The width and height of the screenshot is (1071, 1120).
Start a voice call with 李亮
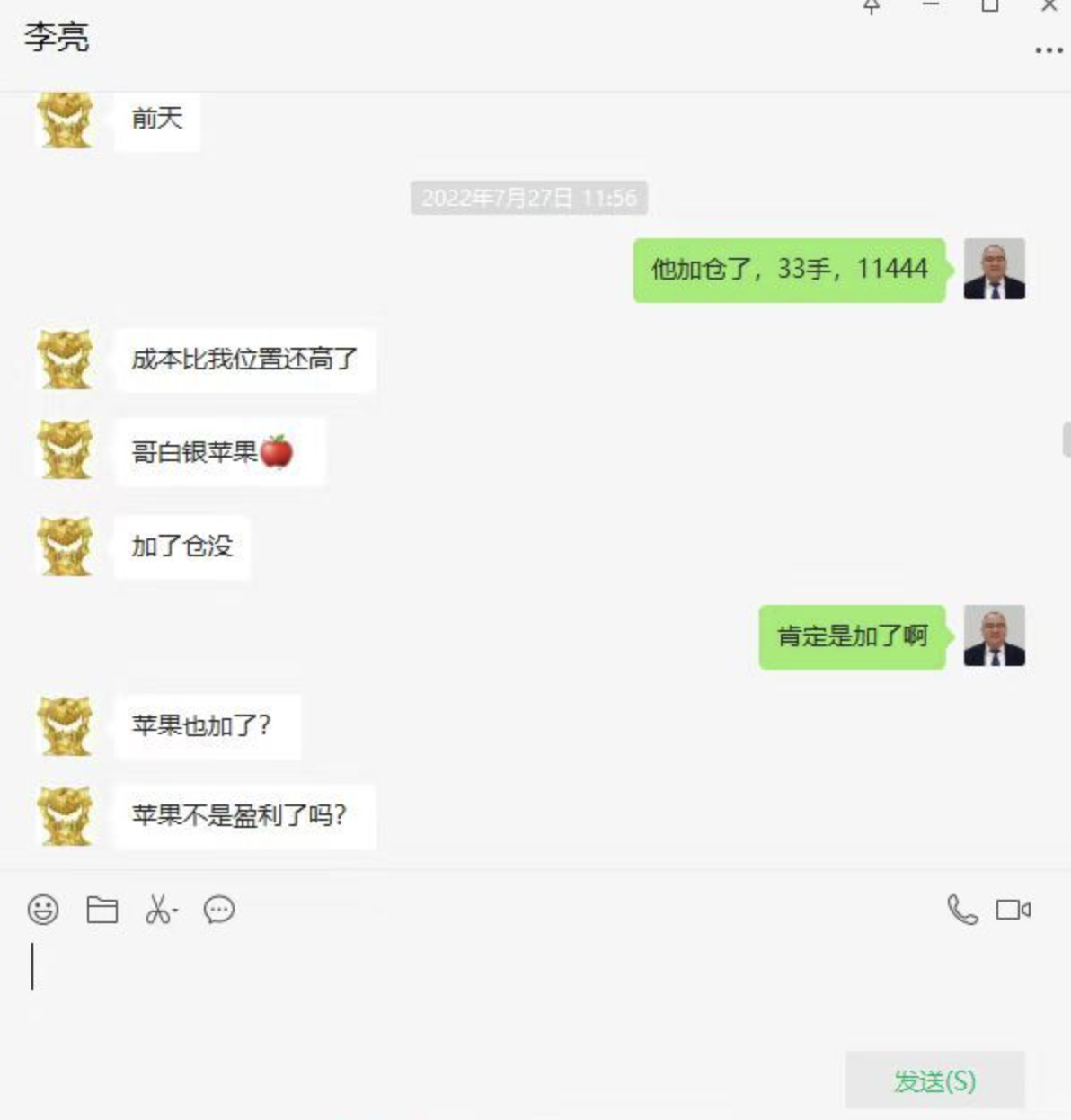(962, 910)
